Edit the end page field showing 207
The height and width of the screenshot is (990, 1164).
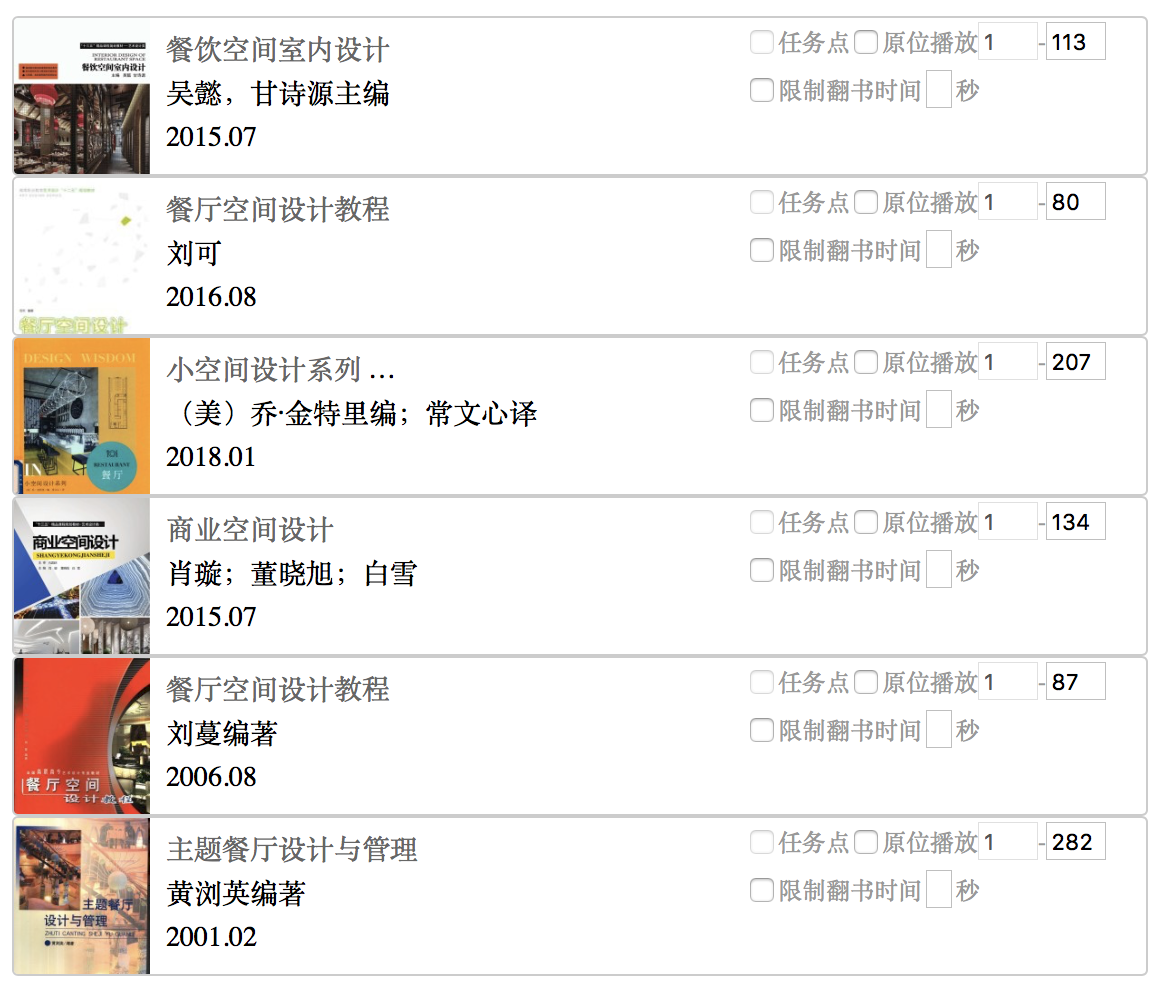coord(1075,362)
